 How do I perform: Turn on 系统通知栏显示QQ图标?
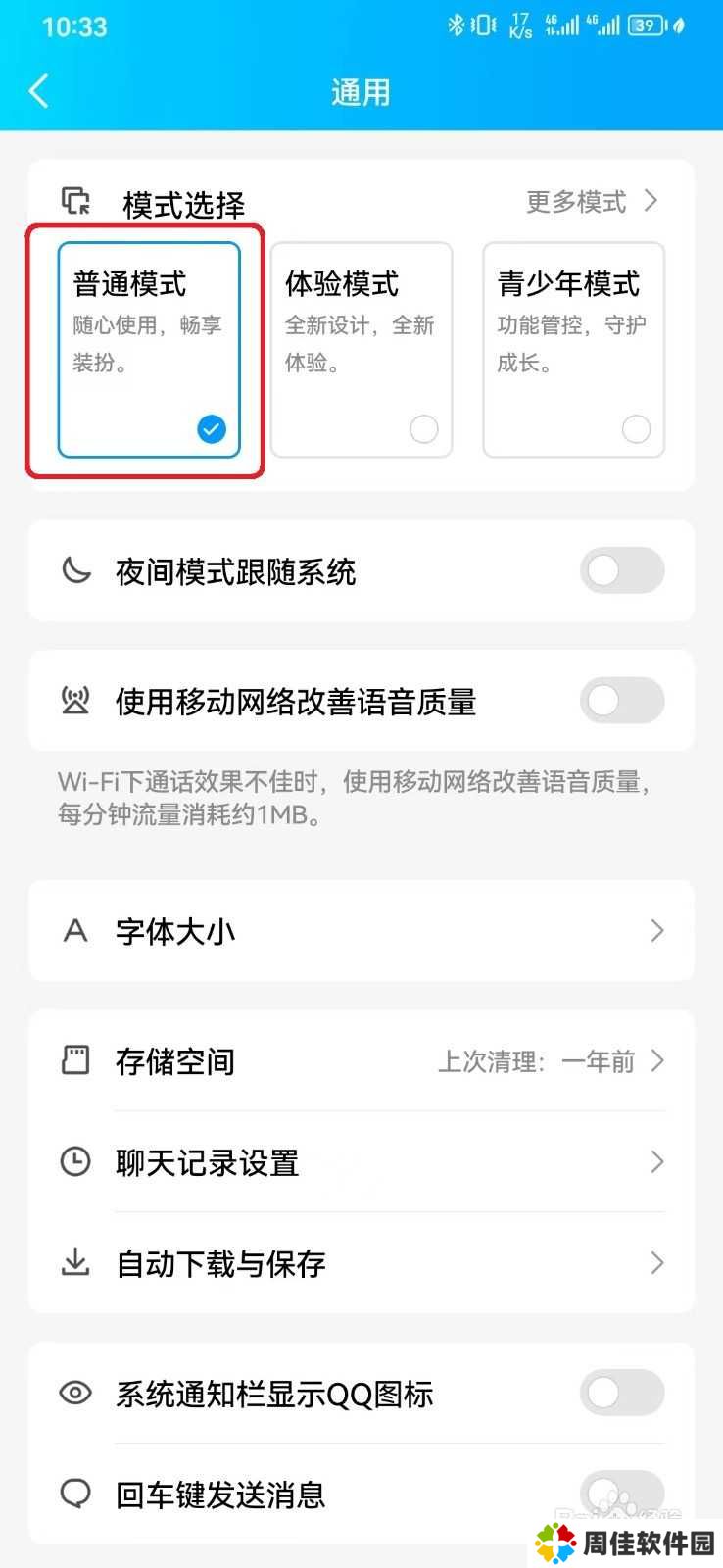621,1393
